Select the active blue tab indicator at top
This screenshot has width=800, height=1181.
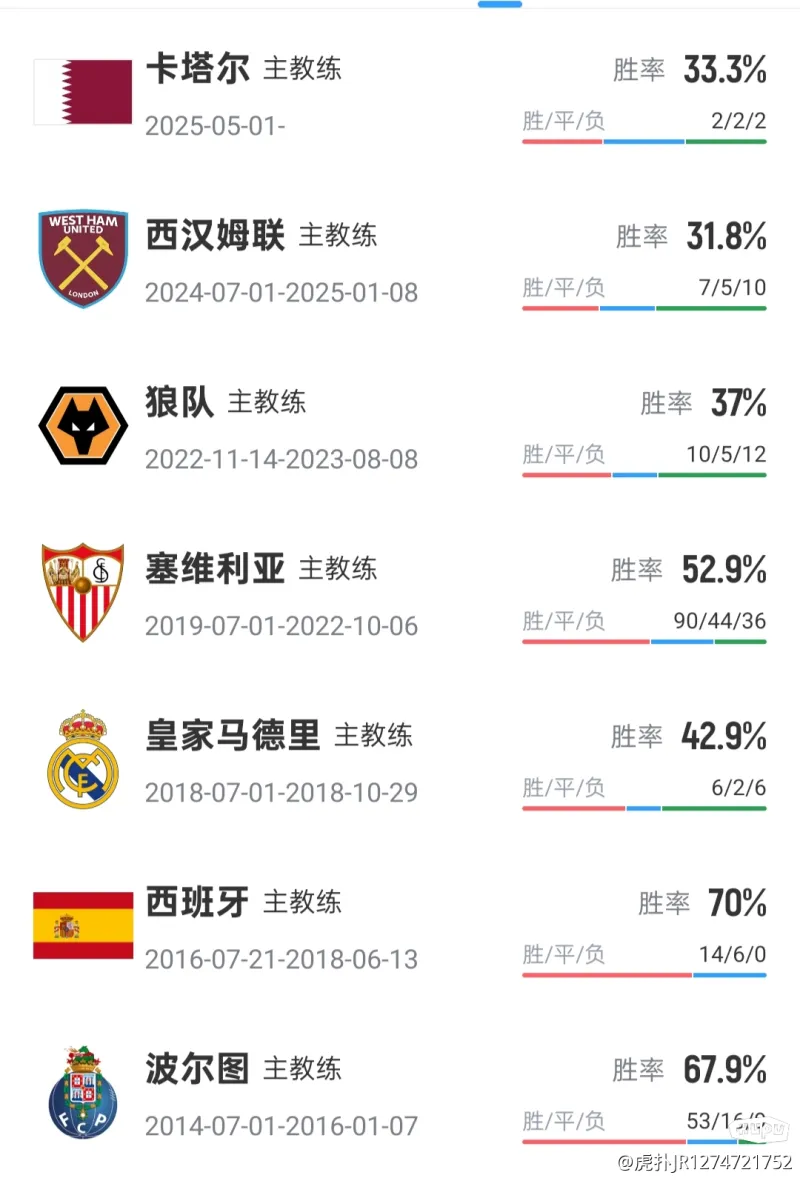[499, 6]
